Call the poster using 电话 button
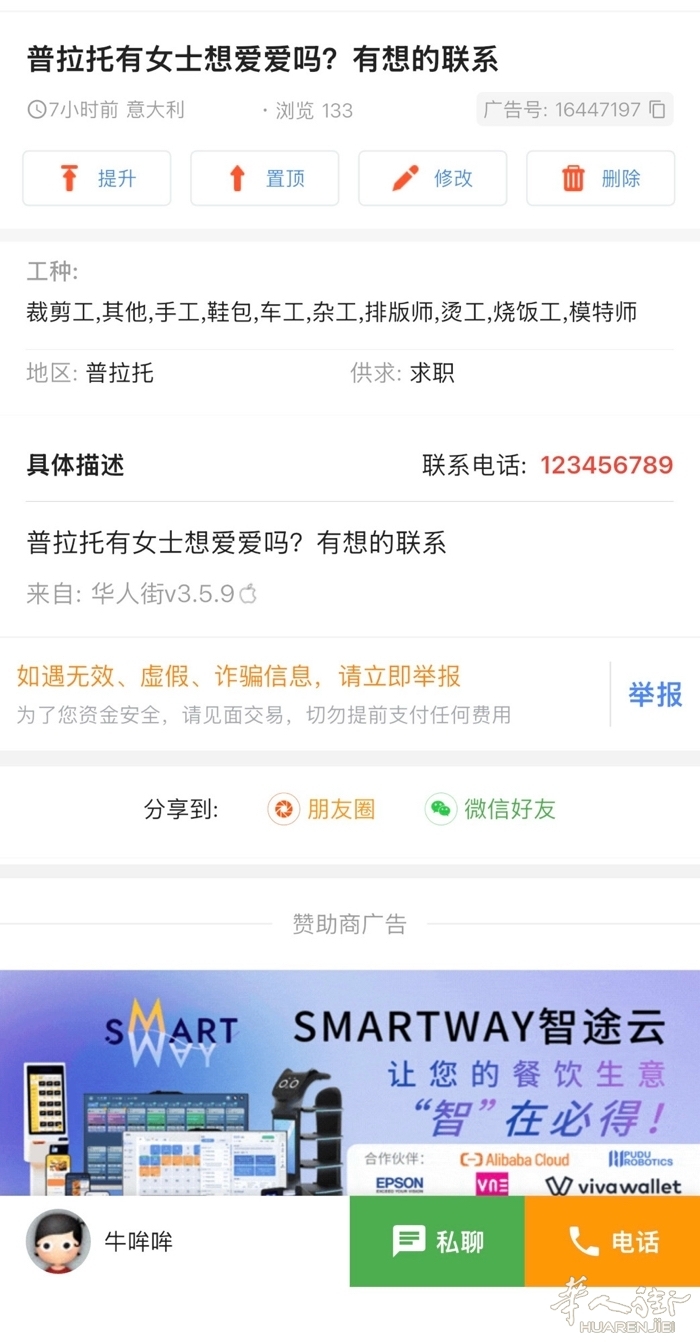Viewport: 700px width, 1342px height. (x=612, y=1241)
